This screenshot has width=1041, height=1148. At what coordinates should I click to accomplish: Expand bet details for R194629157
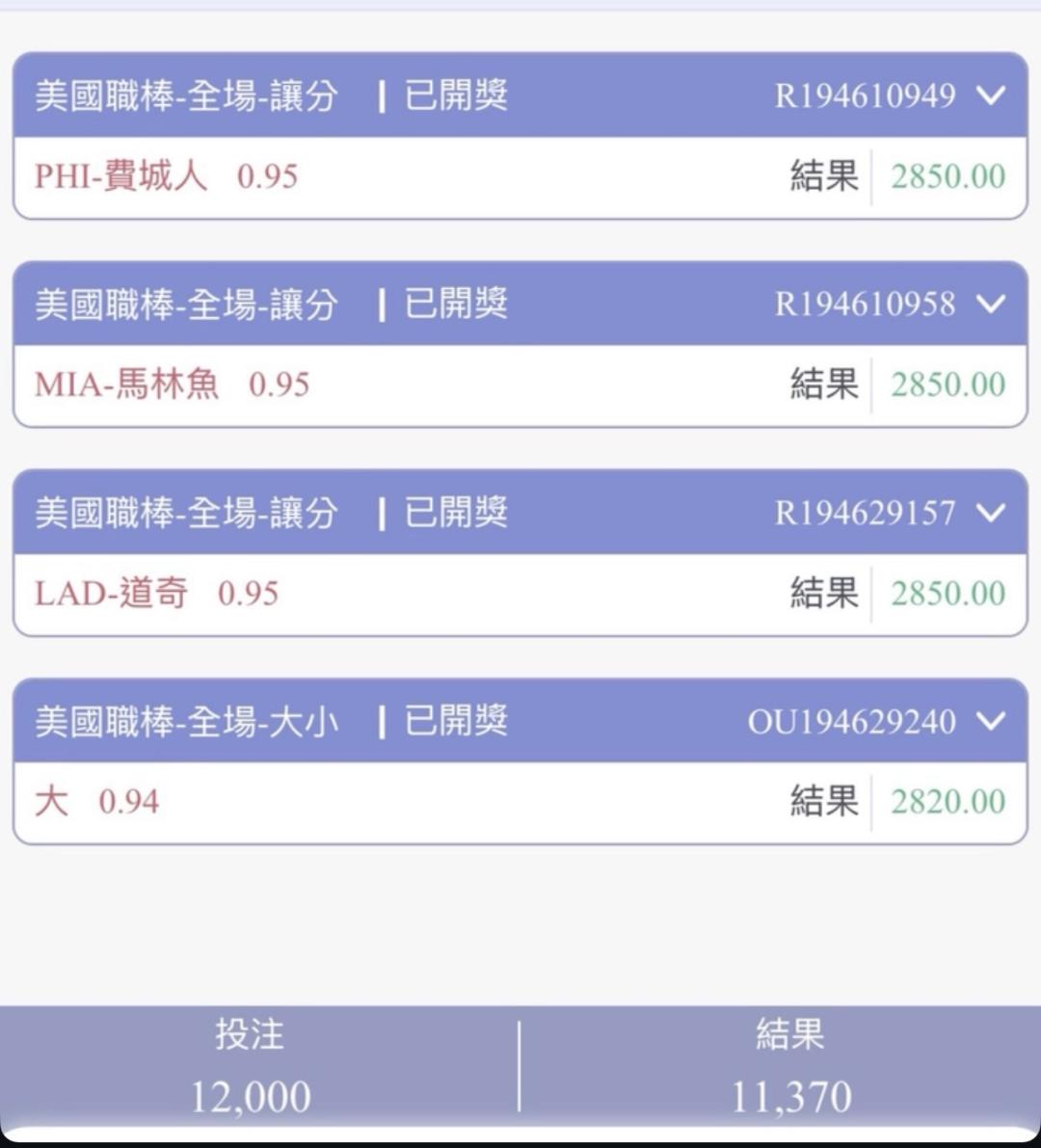pyautogui.click(x=991, y=512)
